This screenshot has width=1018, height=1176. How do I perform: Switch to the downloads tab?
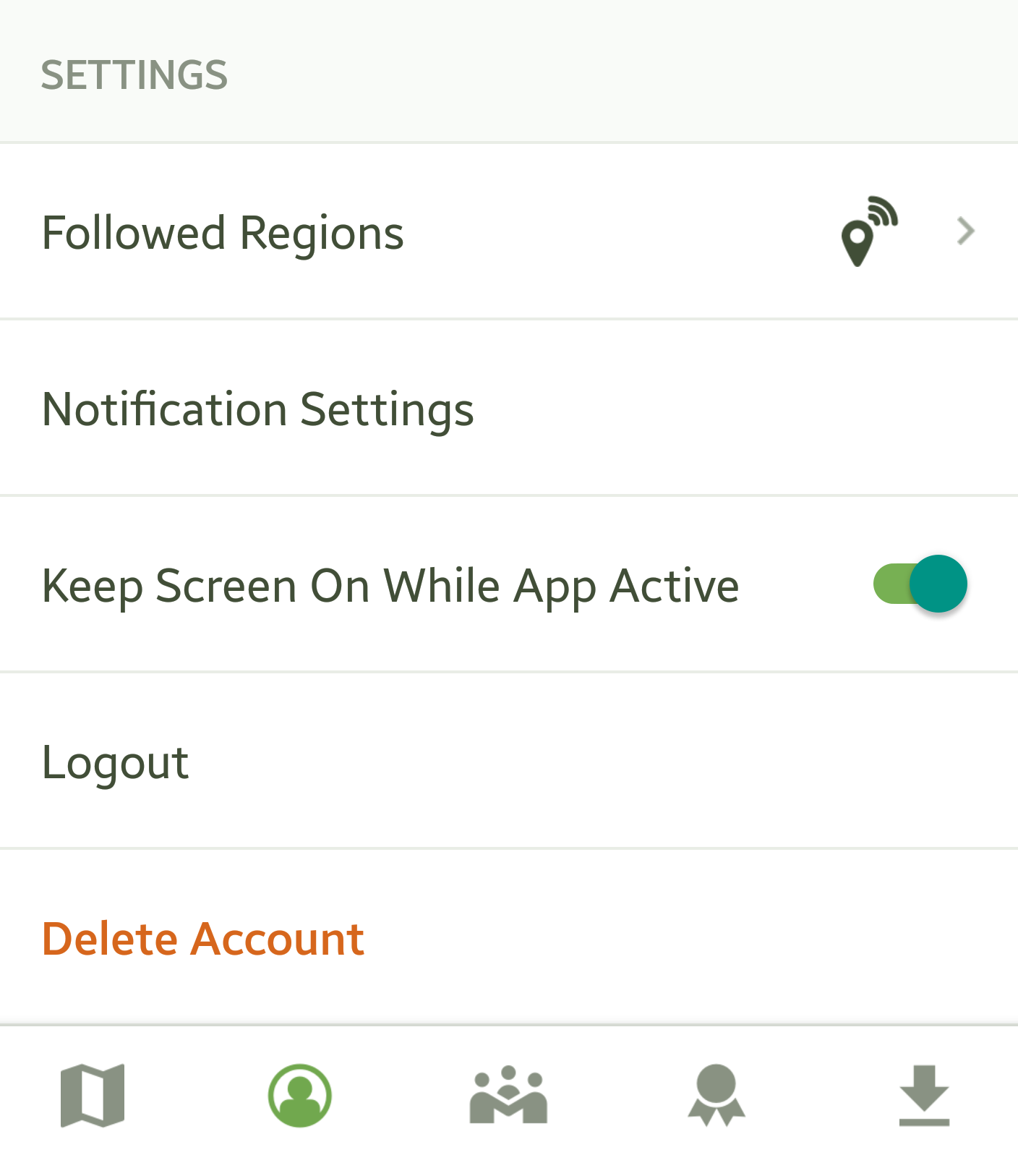click(x=924, y=1095)
